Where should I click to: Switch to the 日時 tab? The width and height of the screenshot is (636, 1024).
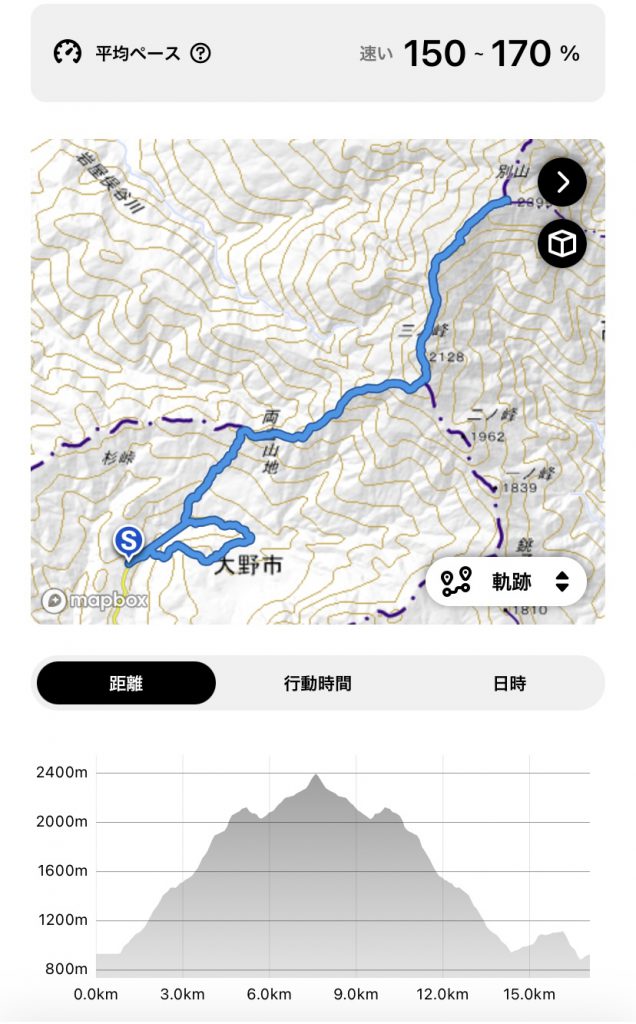508,684
